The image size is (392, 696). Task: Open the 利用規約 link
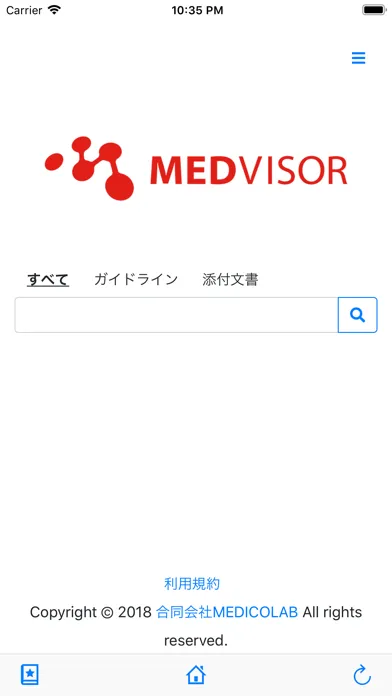(x=192, y=584)
